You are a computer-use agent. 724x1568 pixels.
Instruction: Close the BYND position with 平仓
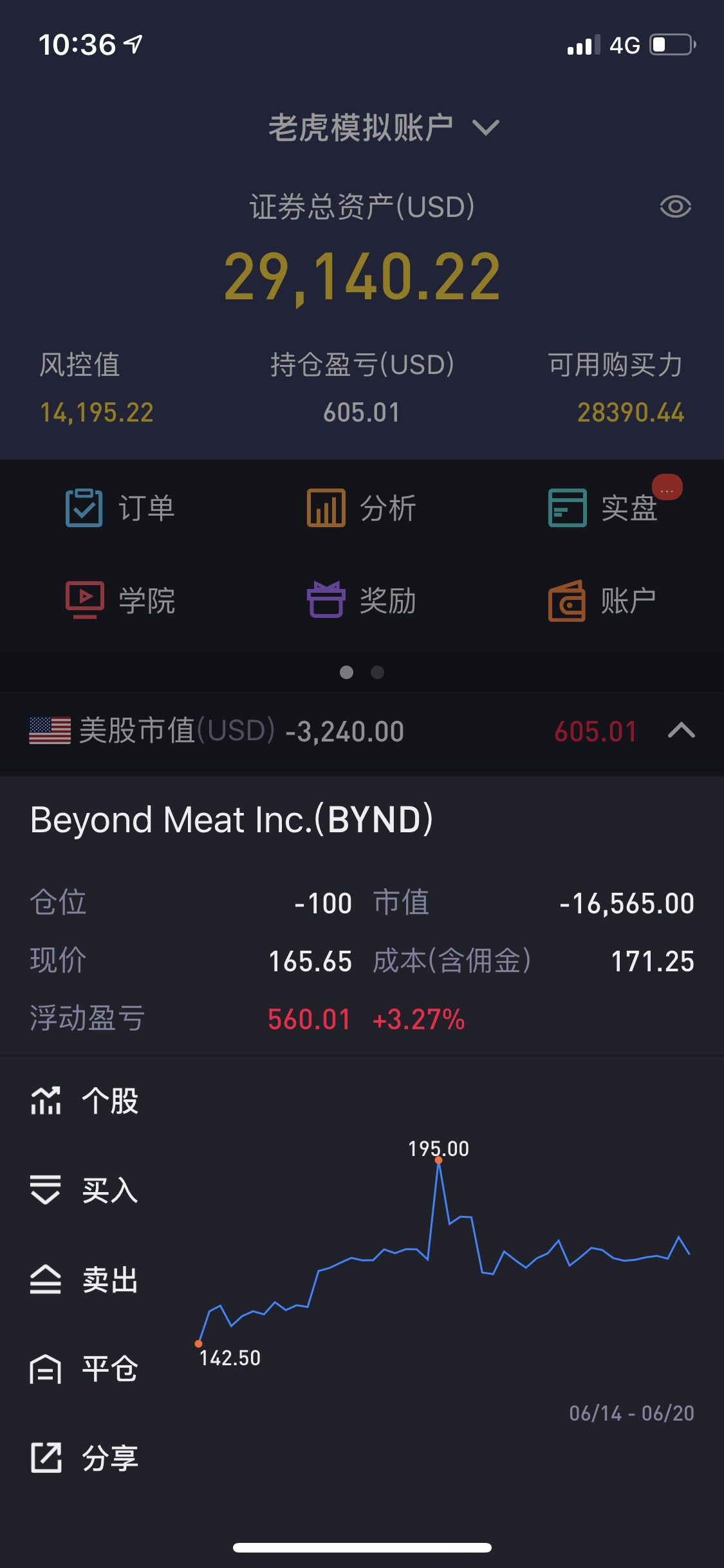tap(84, 1368)
